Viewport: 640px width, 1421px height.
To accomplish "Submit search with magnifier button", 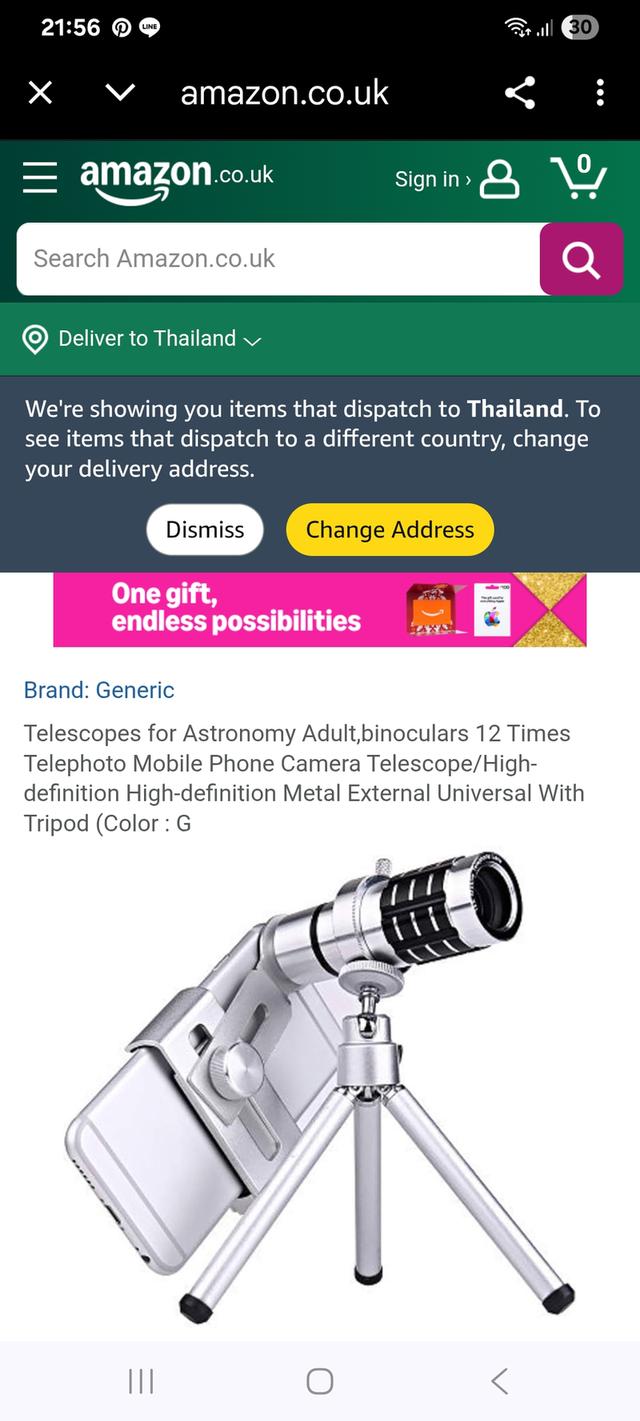I will click(x=580, y=259).
